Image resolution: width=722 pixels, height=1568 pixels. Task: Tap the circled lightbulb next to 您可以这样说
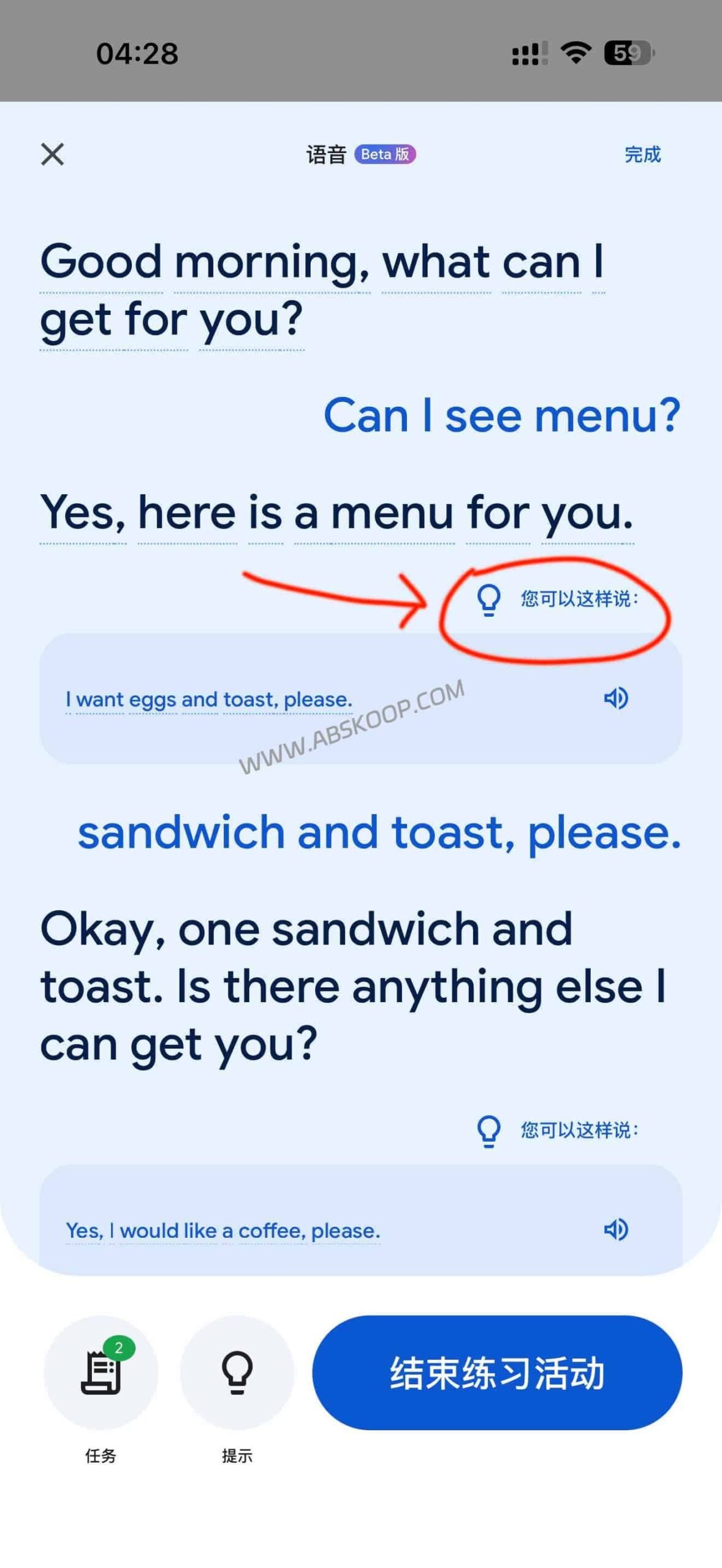point(487,599)
